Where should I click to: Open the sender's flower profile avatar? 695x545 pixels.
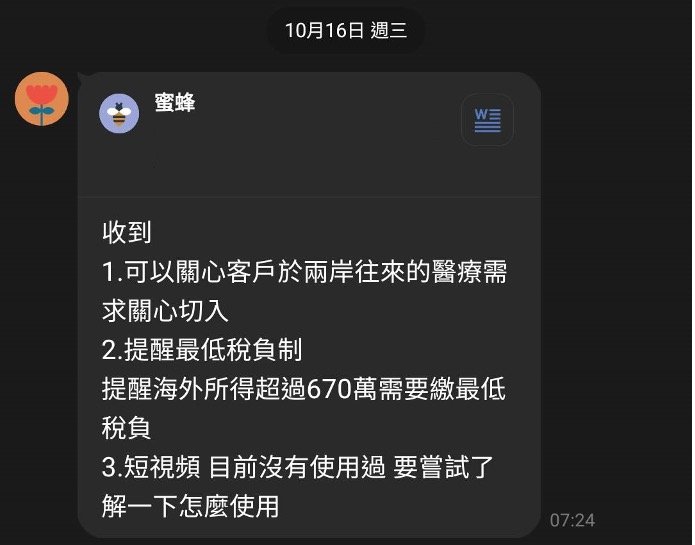pyautogui.click(x=42, y=99)
